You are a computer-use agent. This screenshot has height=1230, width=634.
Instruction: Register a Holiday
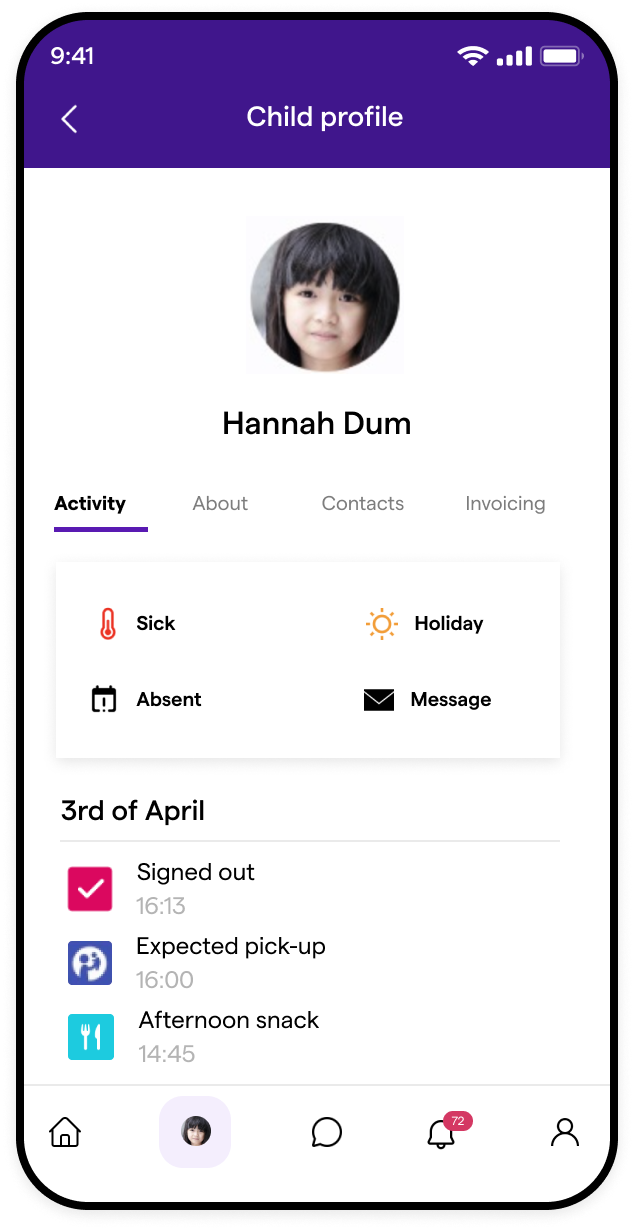[424, 624]
